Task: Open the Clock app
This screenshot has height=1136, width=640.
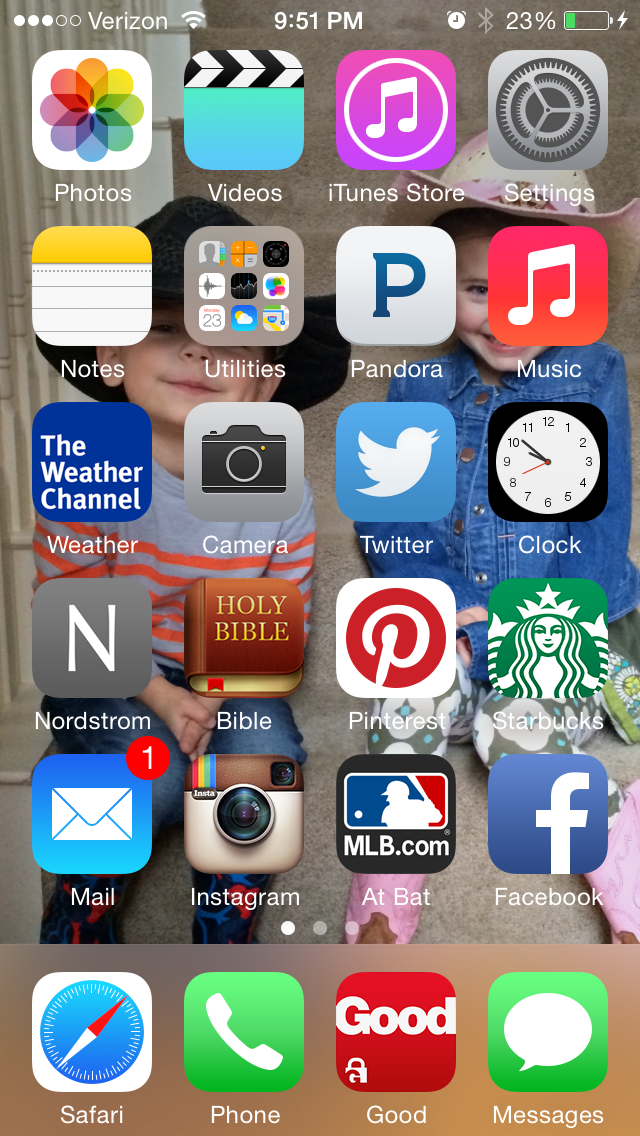Action: (548, 462)
